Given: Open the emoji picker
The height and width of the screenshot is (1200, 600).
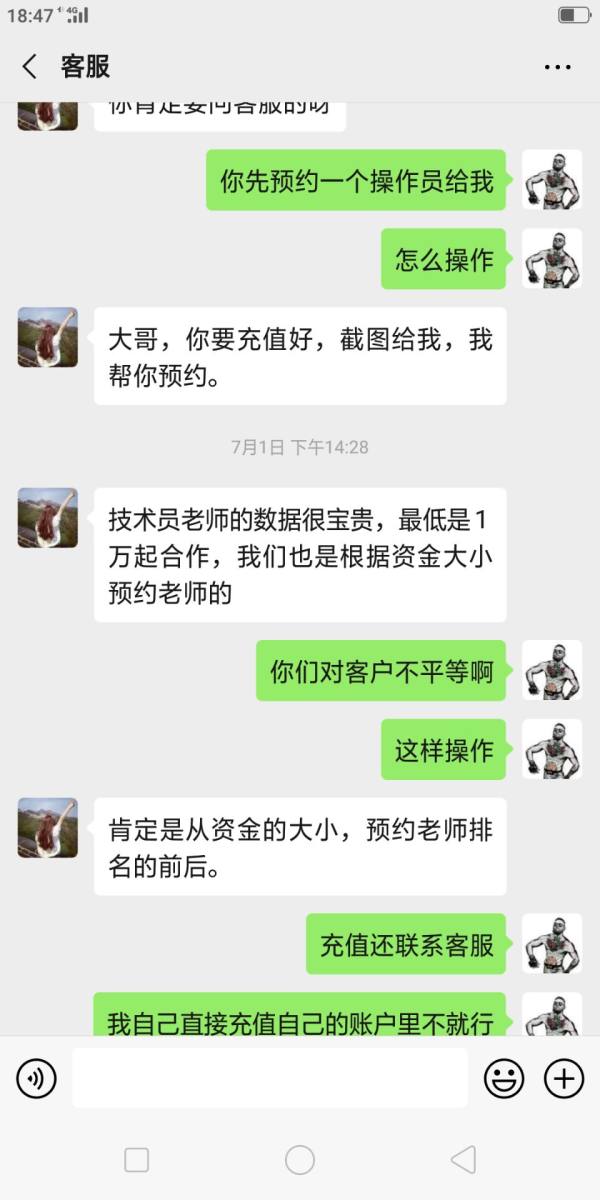Looking at the screenshot, I should coord(504,1078).
